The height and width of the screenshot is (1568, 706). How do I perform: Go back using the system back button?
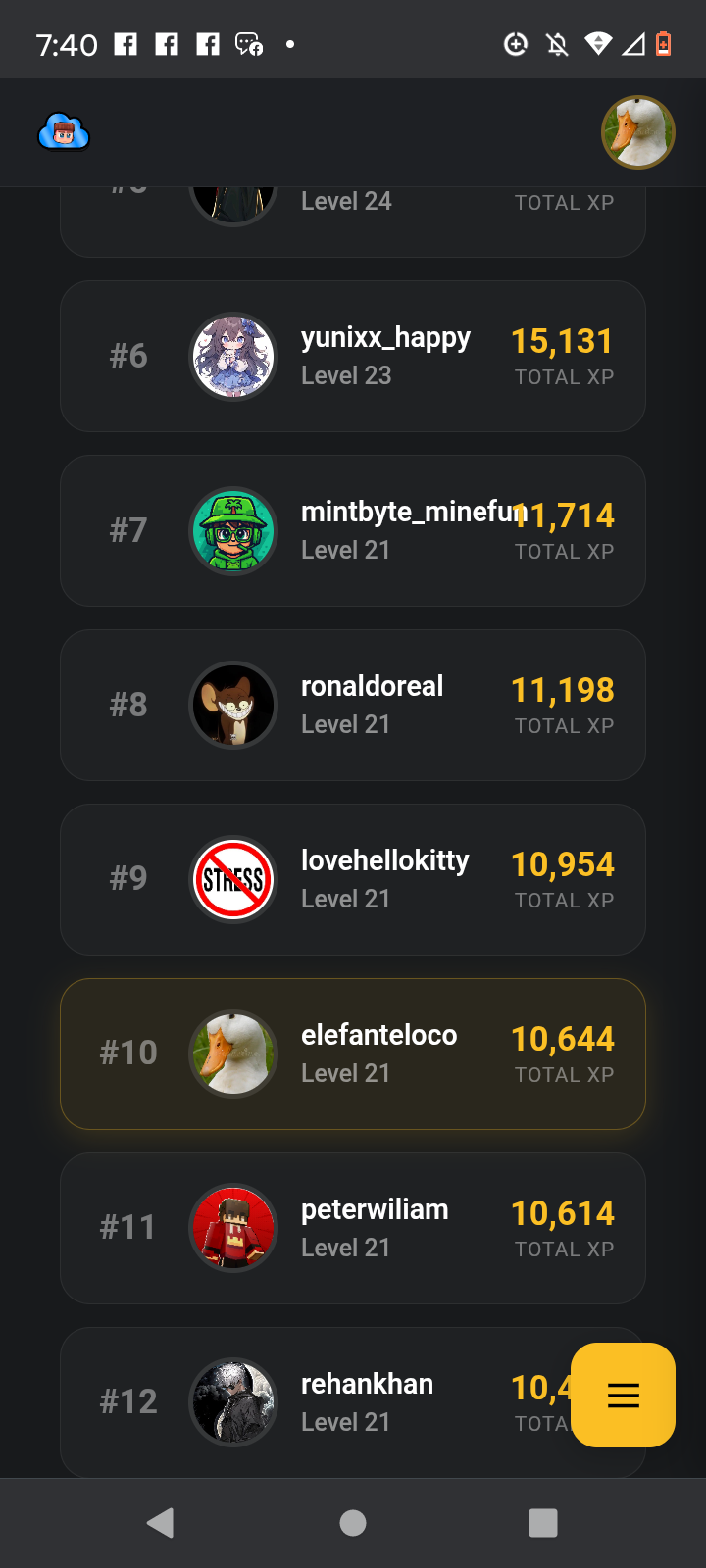(x=160, y=1523)
